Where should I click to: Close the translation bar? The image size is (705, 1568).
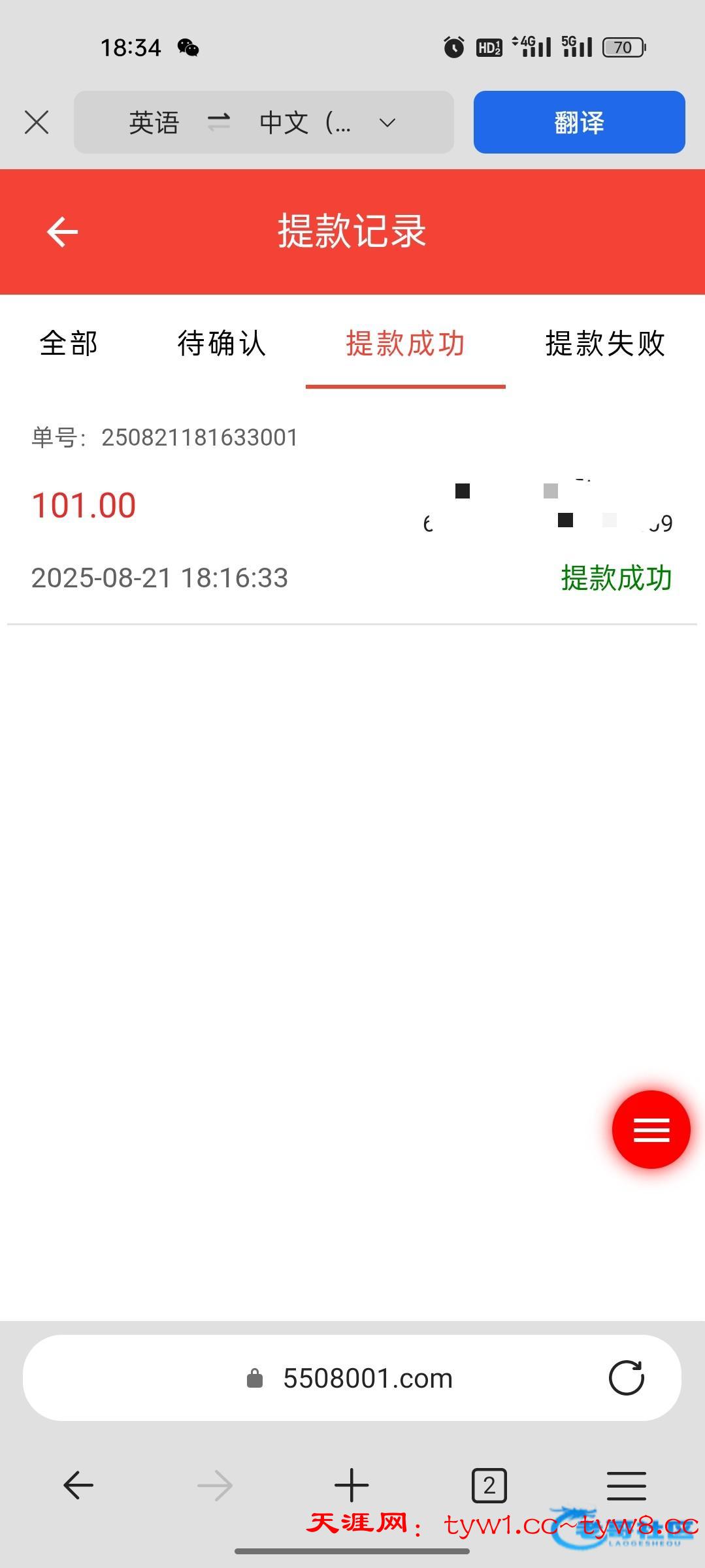click(x=37, y=122)
